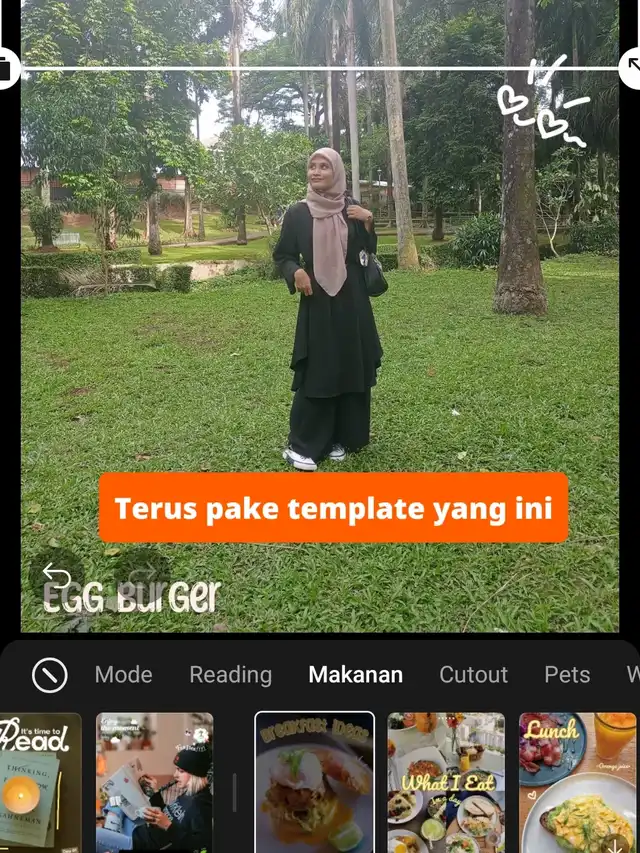Switch to the Mode category
The width and height of the screenshot is (640, 853).
pos(123,675)
